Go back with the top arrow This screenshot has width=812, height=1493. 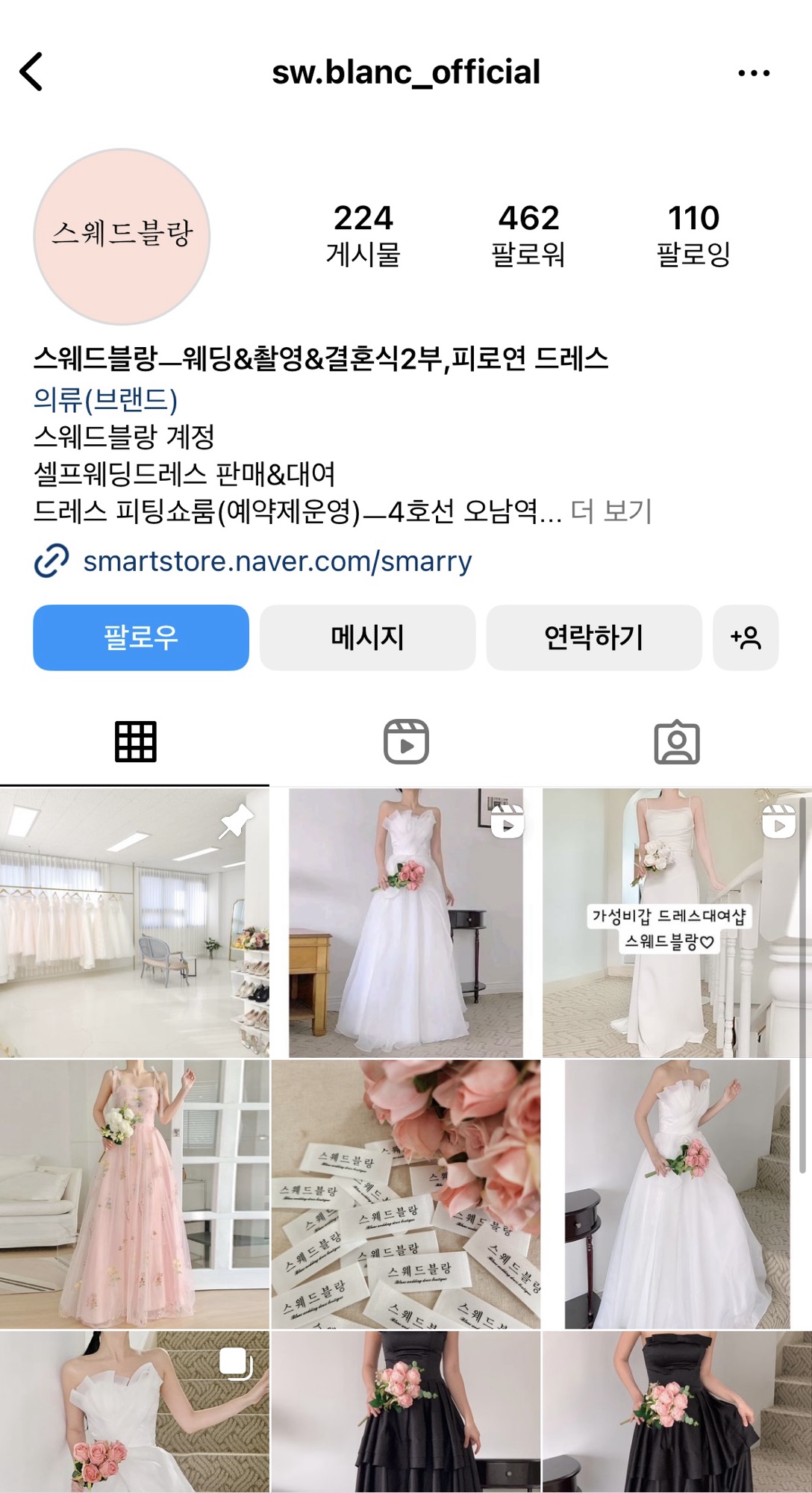(31, 72)
